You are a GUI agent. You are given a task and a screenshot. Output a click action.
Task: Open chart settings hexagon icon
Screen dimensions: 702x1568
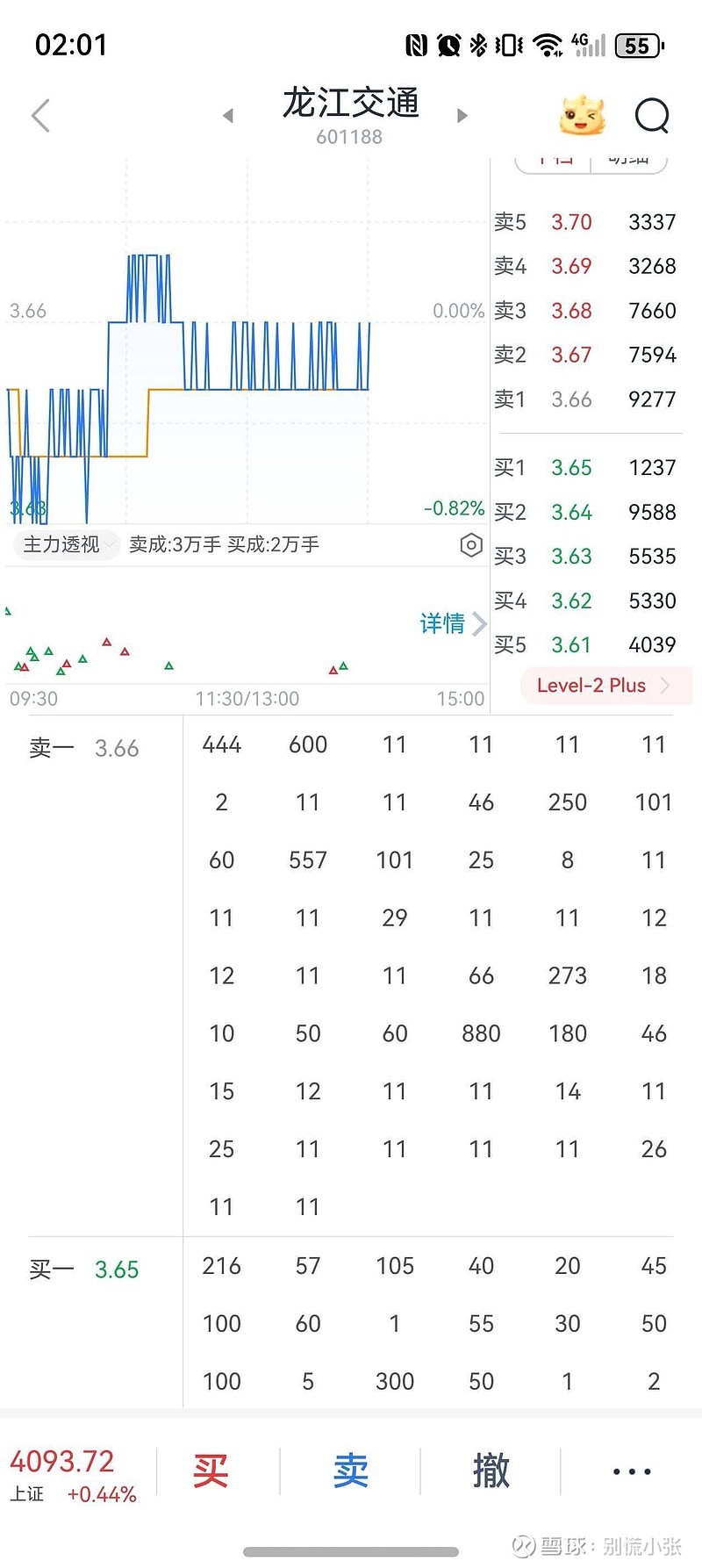[471, 545]
